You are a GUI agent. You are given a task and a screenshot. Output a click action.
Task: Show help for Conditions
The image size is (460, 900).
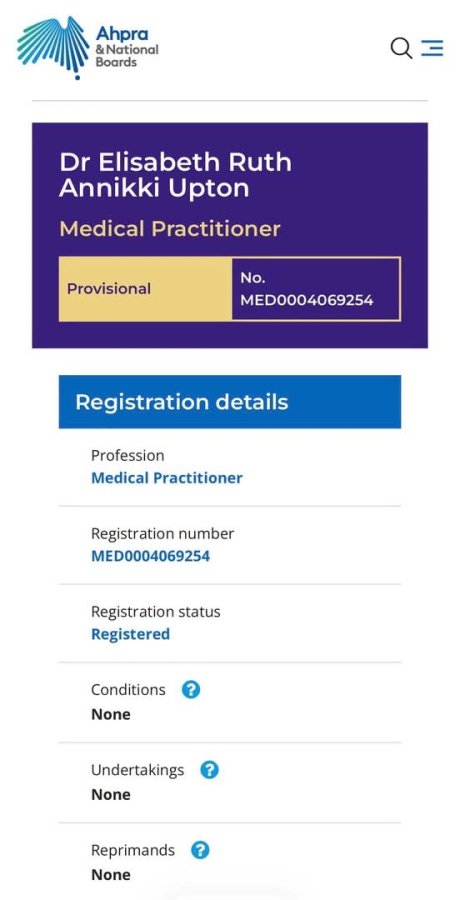click(191, 689)
